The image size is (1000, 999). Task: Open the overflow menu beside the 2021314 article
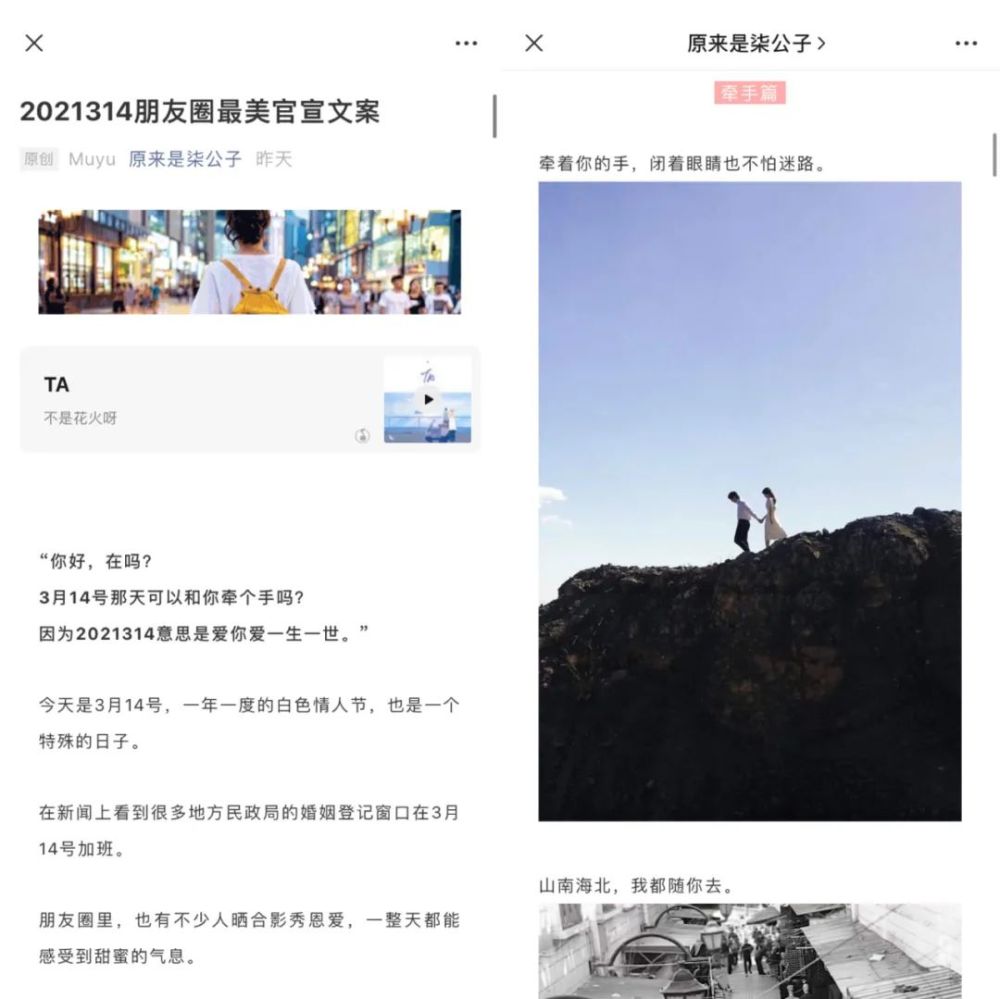(x=466, y=43)
